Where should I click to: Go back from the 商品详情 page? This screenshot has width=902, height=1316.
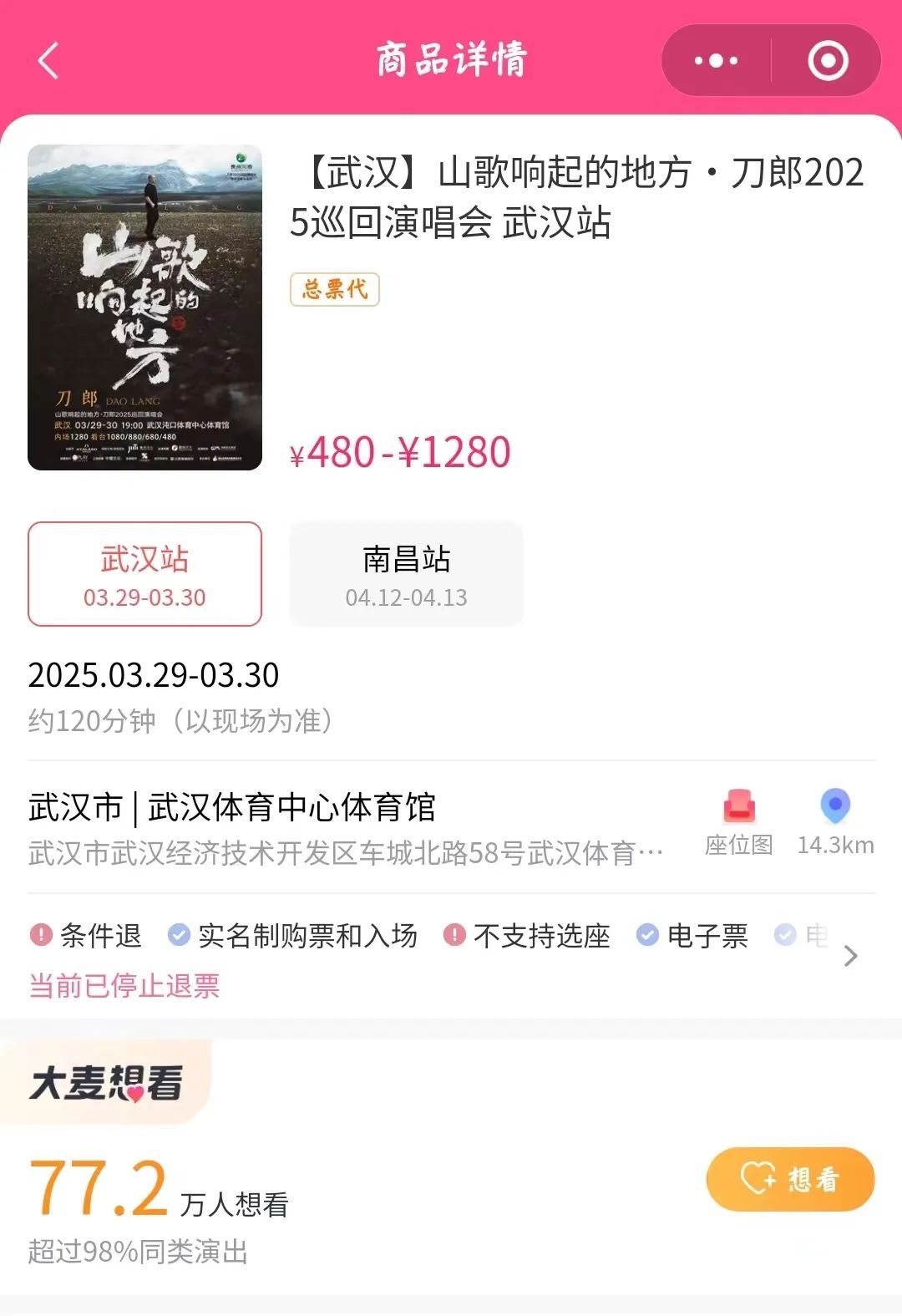[48, 61]
